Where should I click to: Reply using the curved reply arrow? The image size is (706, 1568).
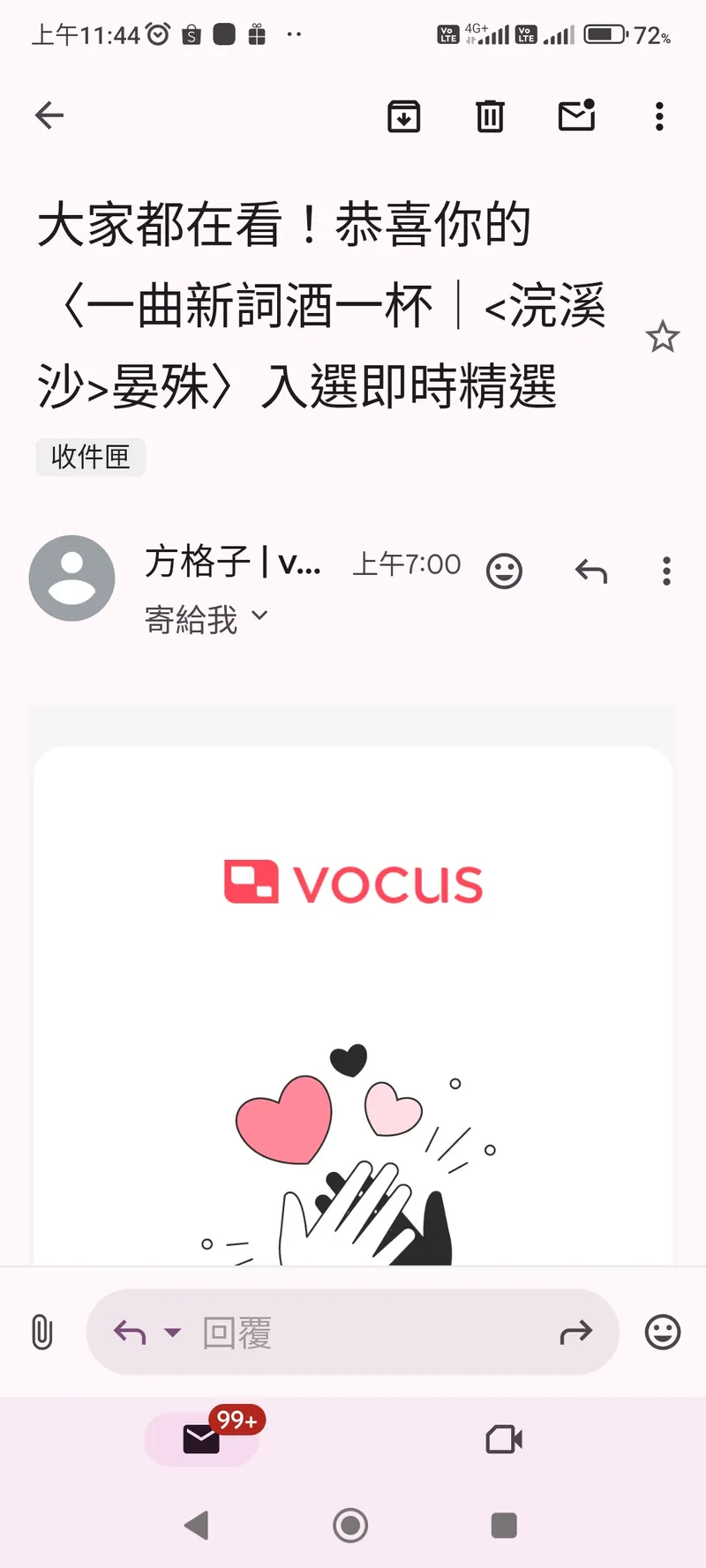pyautogui.click(x=590, y=571)
